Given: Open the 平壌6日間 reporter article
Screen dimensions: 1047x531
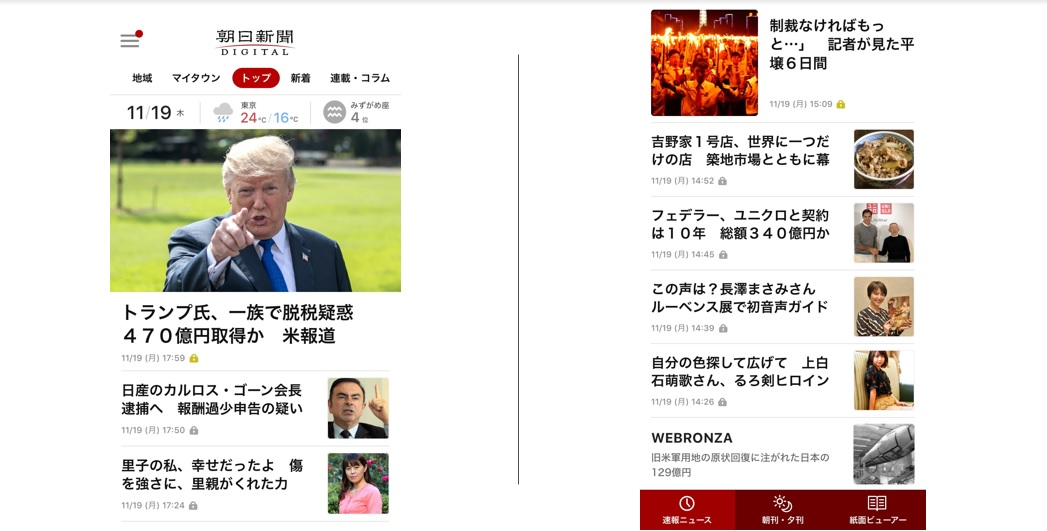Looking at the screenshot, I should pos(841,45).
